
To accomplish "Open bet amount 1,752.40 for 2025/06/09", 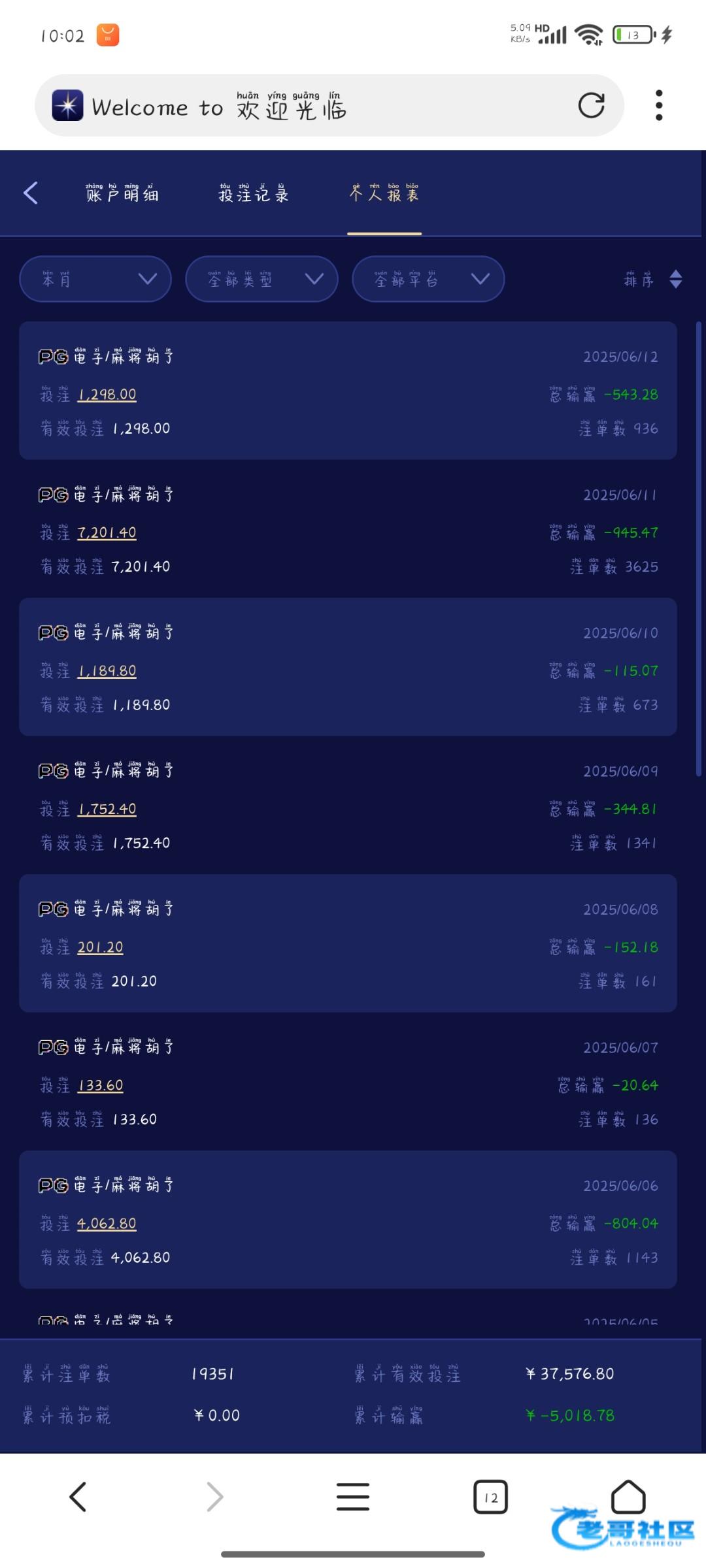I will (107, 809).
